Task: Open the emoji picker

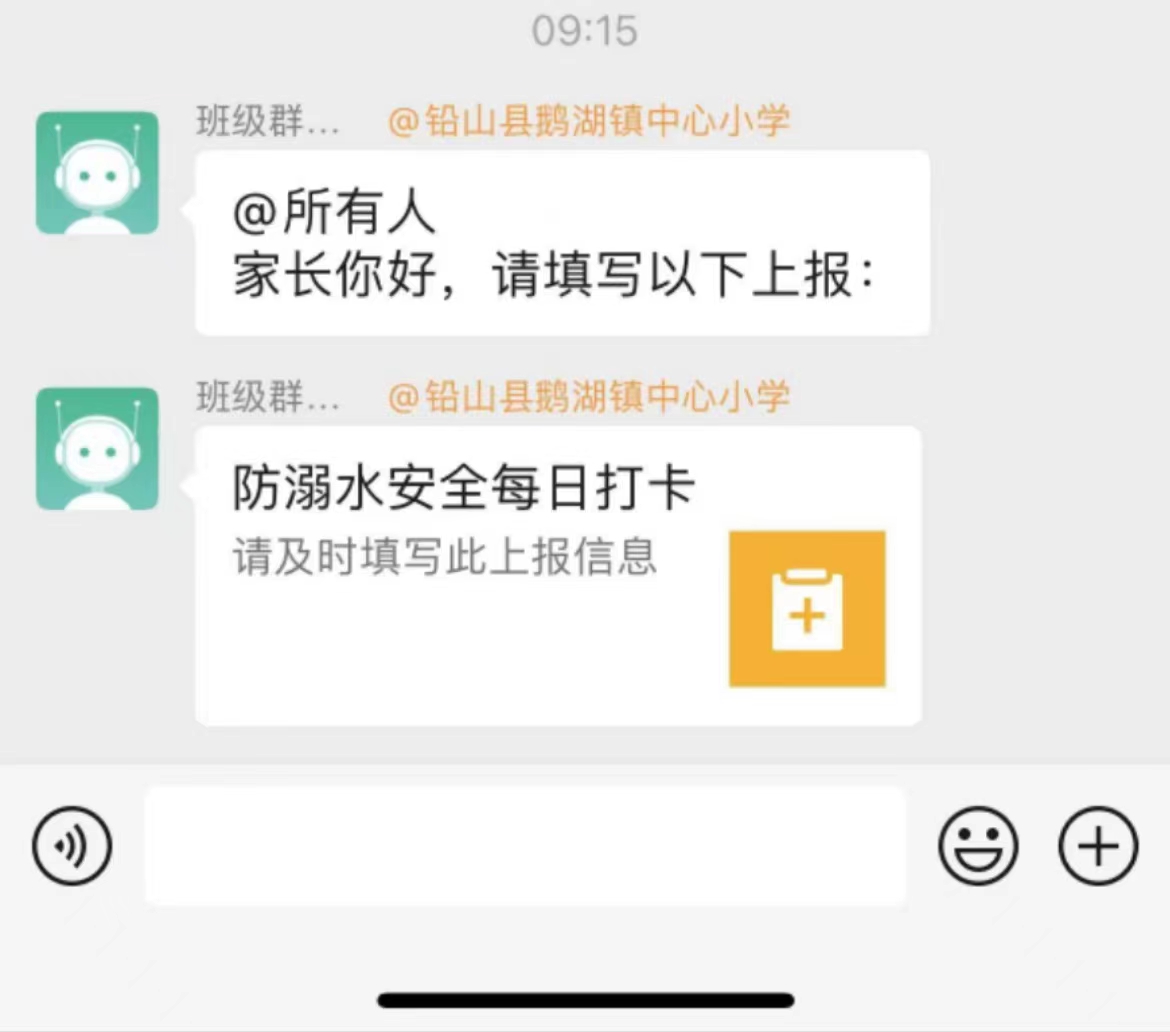Action: click(978, 846)
